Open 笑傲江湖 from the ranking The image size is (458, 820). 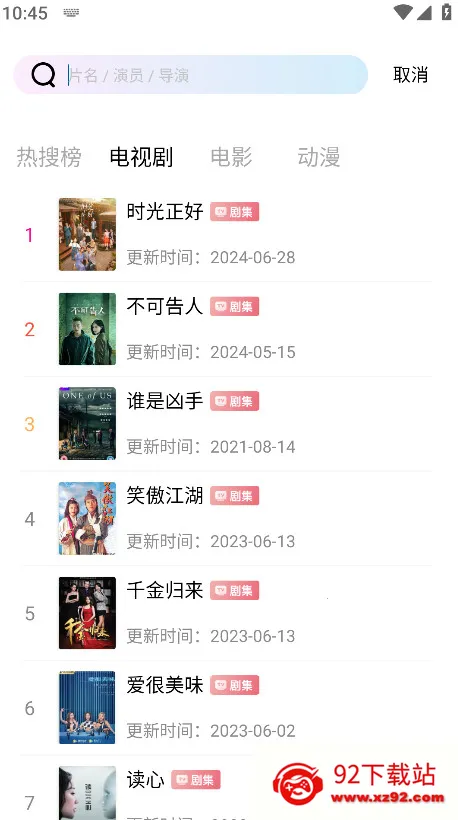tap(227, 518)
